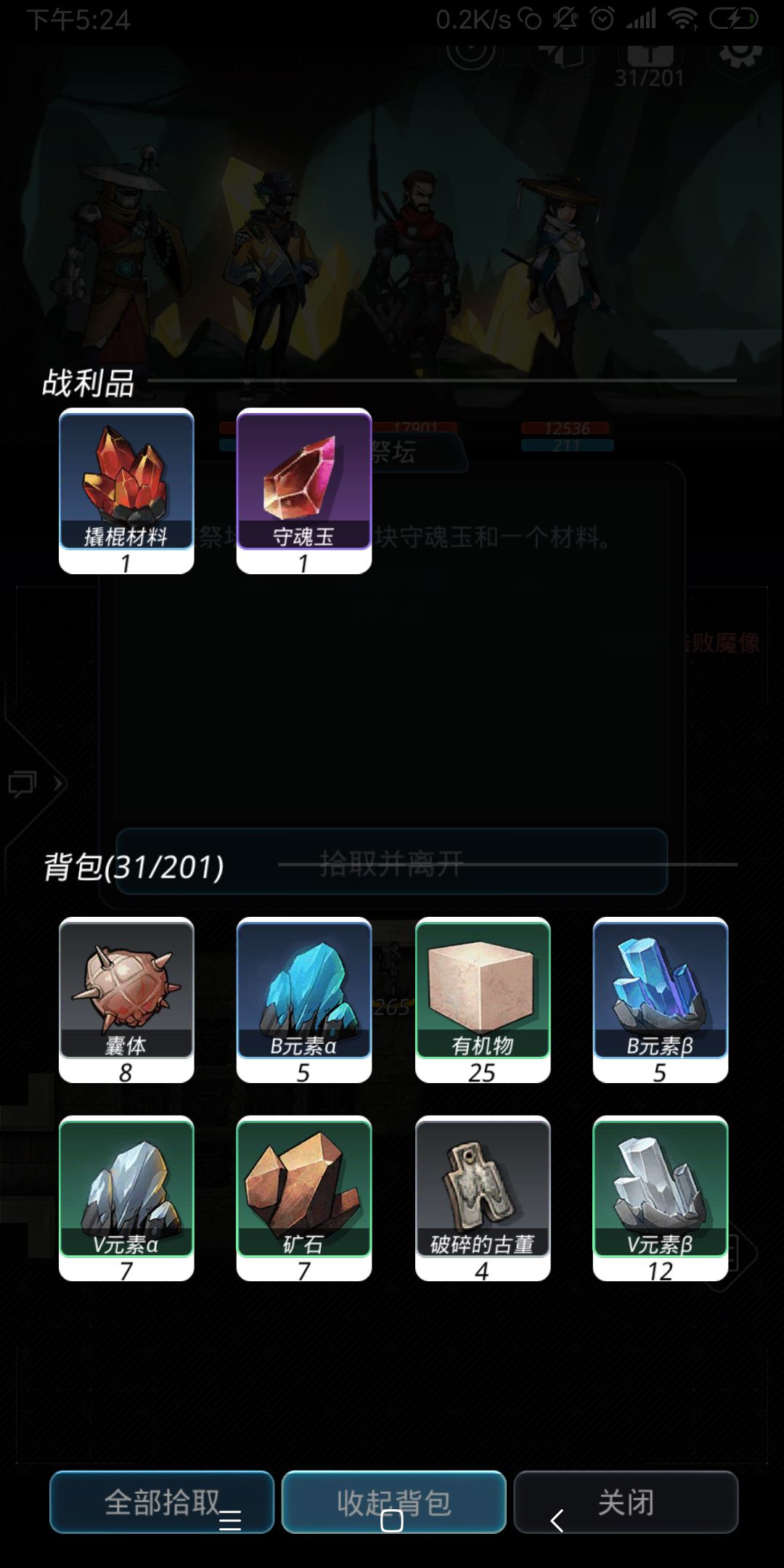Inspect the 破碎的古董 artifact icon
The height and width of the screenshot is (1568, 784).
(482, 1194)
